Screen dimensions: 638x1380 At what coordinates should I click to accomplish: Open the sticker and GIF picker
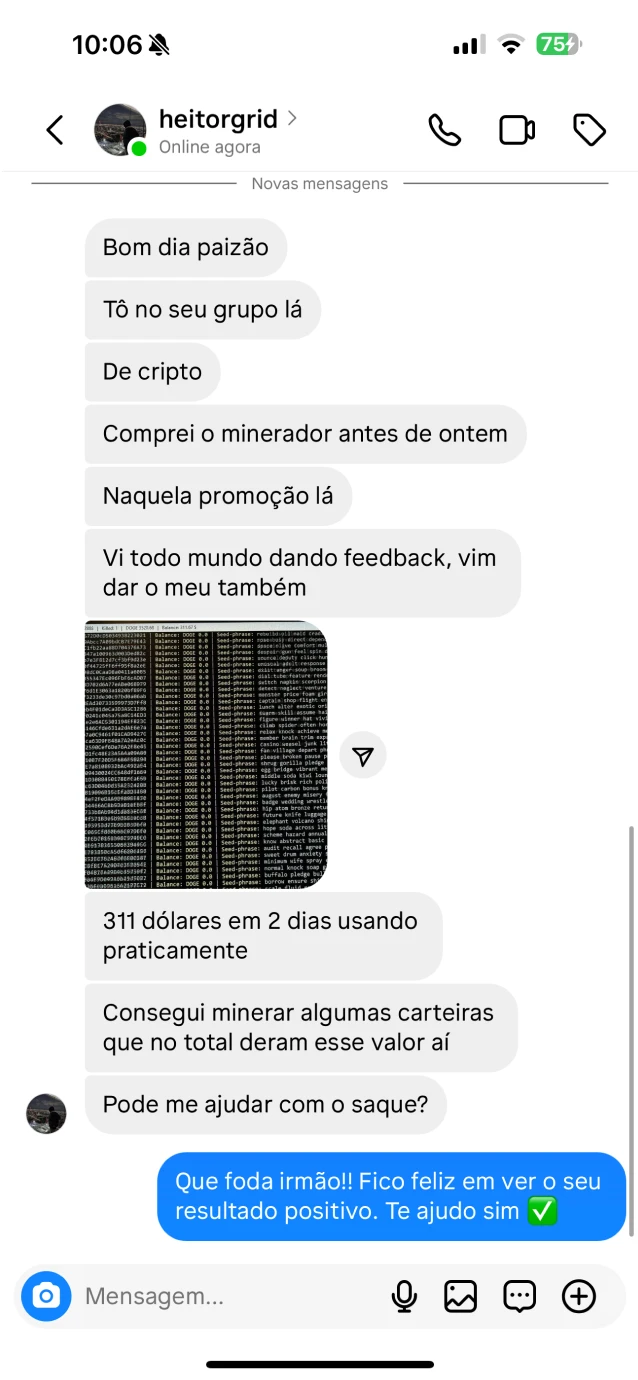tap(519, 1297)
